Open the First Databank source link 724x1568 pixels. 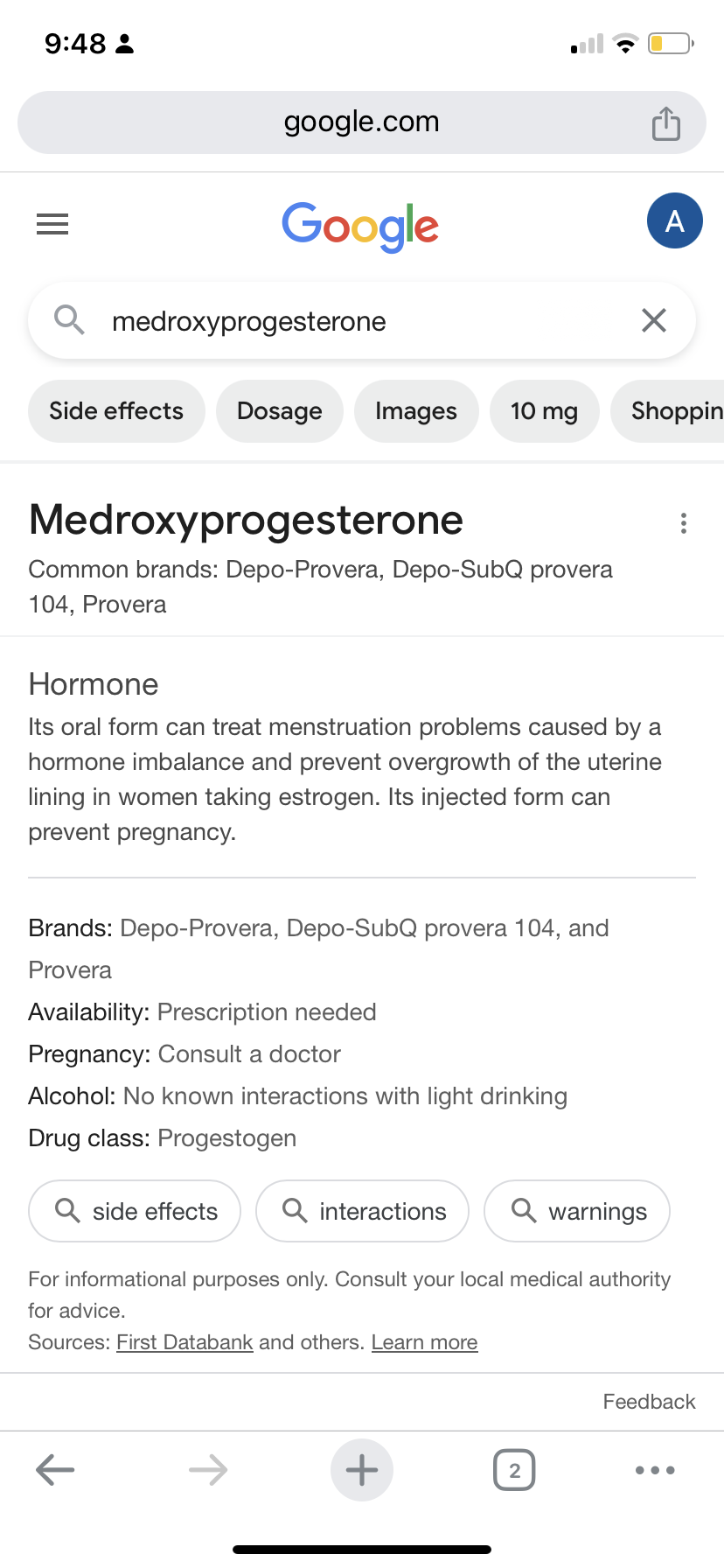184,1342
